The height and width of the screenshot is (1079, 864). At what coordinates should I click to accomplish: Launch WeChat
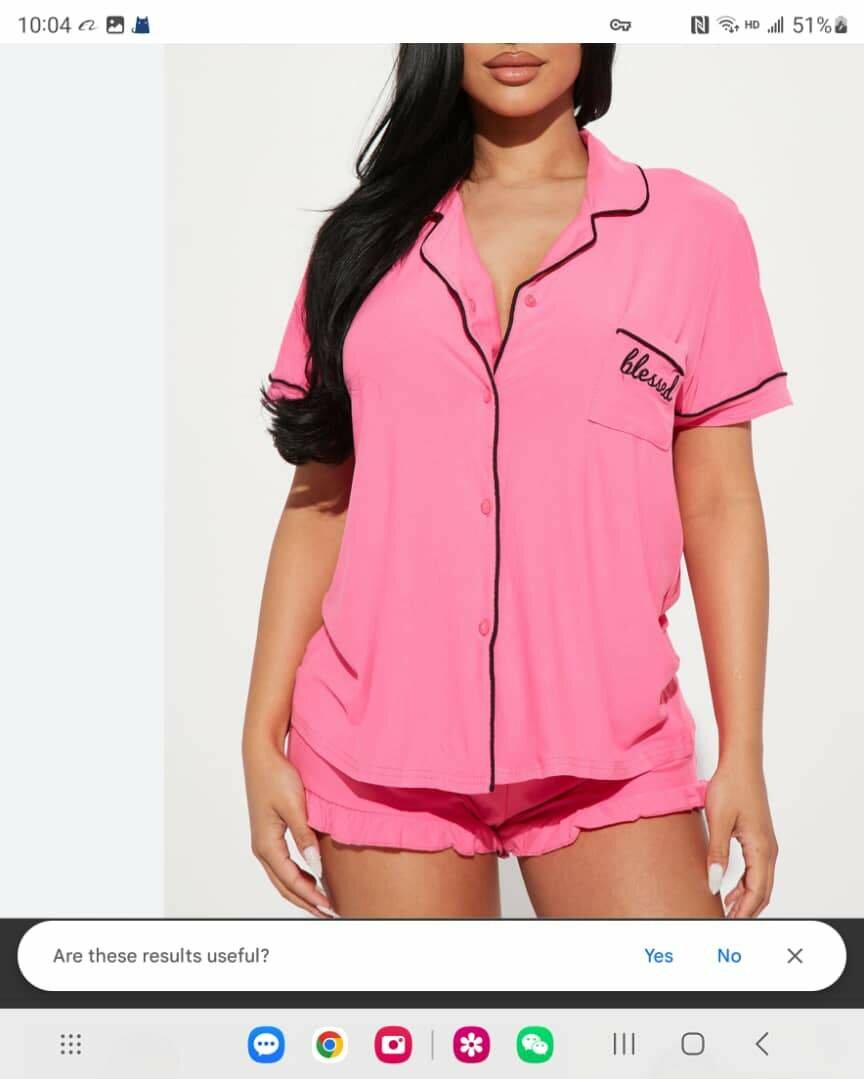click(x=535, y=1043)
